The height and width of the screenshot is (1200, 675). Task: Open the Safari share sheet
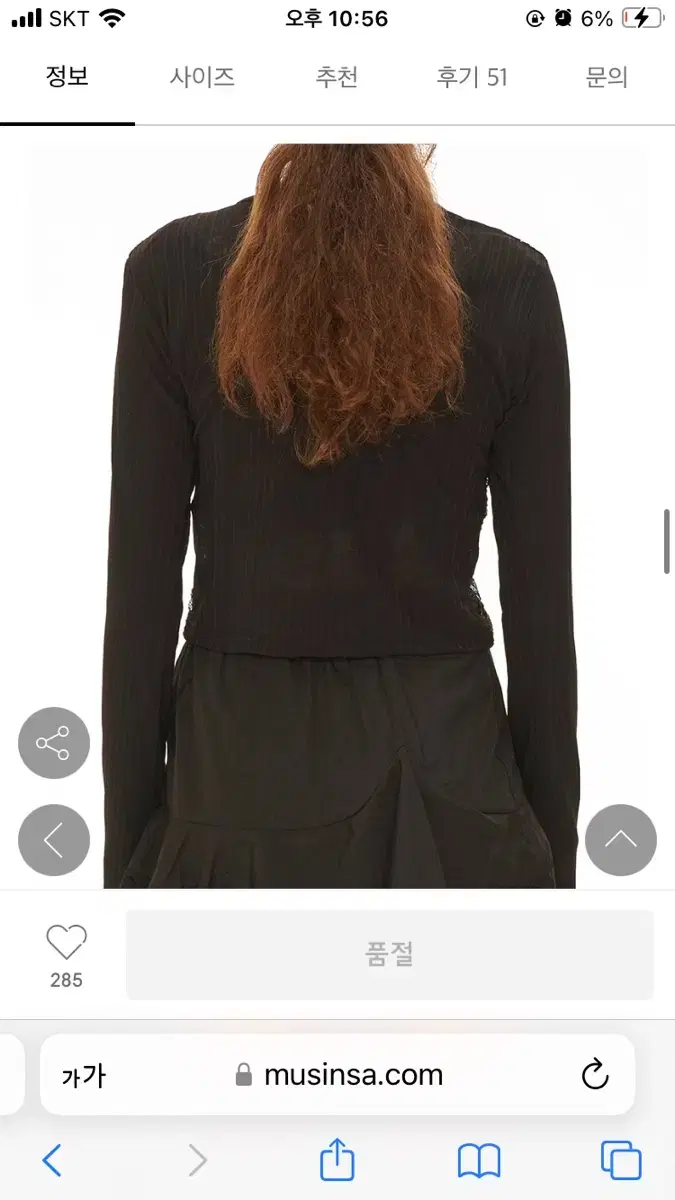point(338,1160)
